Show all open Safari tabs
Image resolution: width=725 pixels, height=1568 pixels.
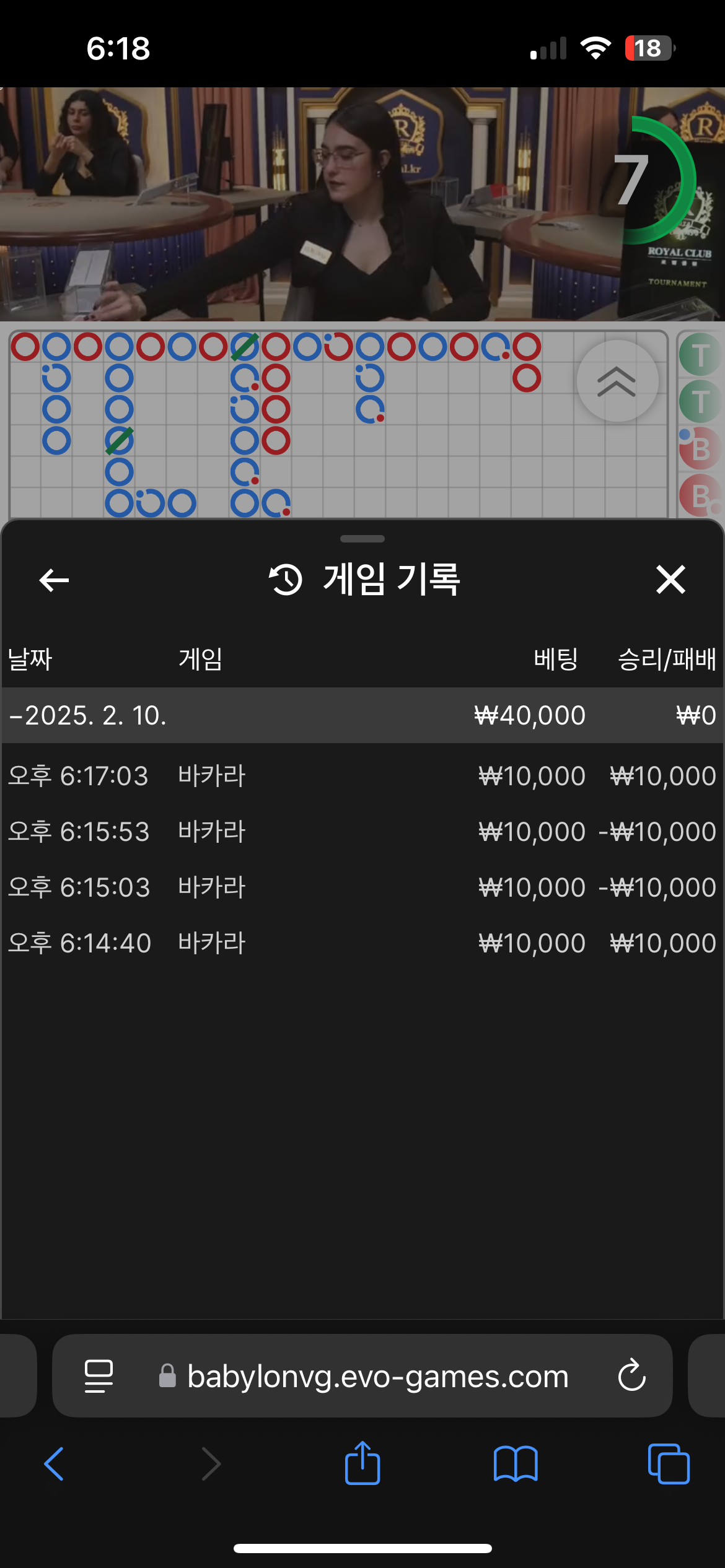[x=669, y=1464]
